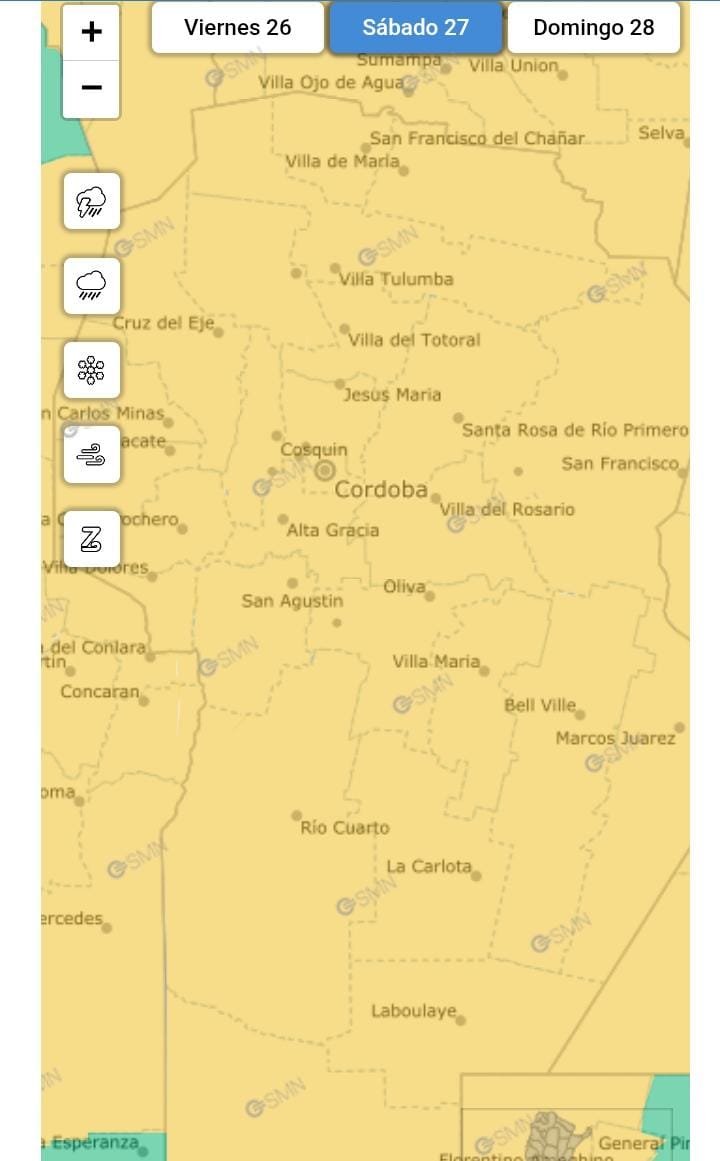Show alerts for Domingo 28
720x1161 pixels.
pyautogui.click(x=593, y=27)
